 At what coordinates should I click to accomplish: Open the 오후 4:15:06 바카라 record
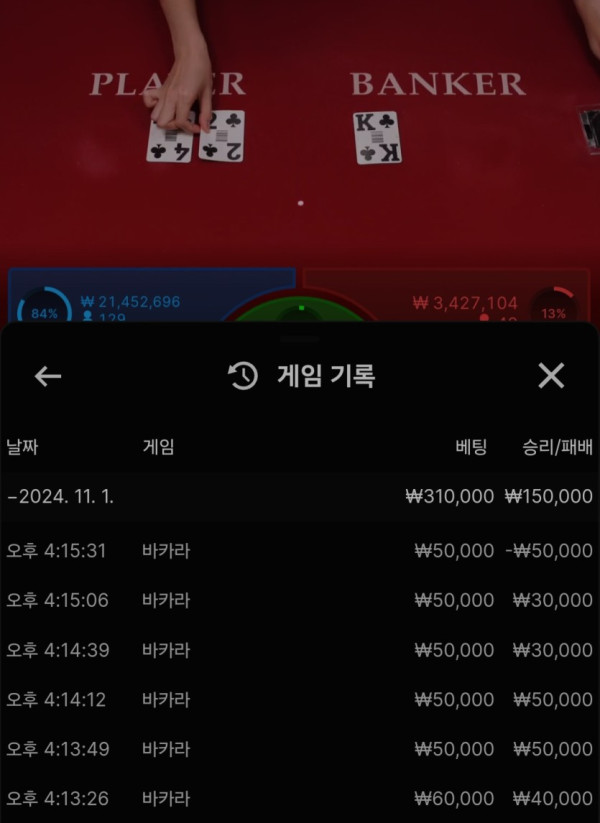[x=300, y=600]
